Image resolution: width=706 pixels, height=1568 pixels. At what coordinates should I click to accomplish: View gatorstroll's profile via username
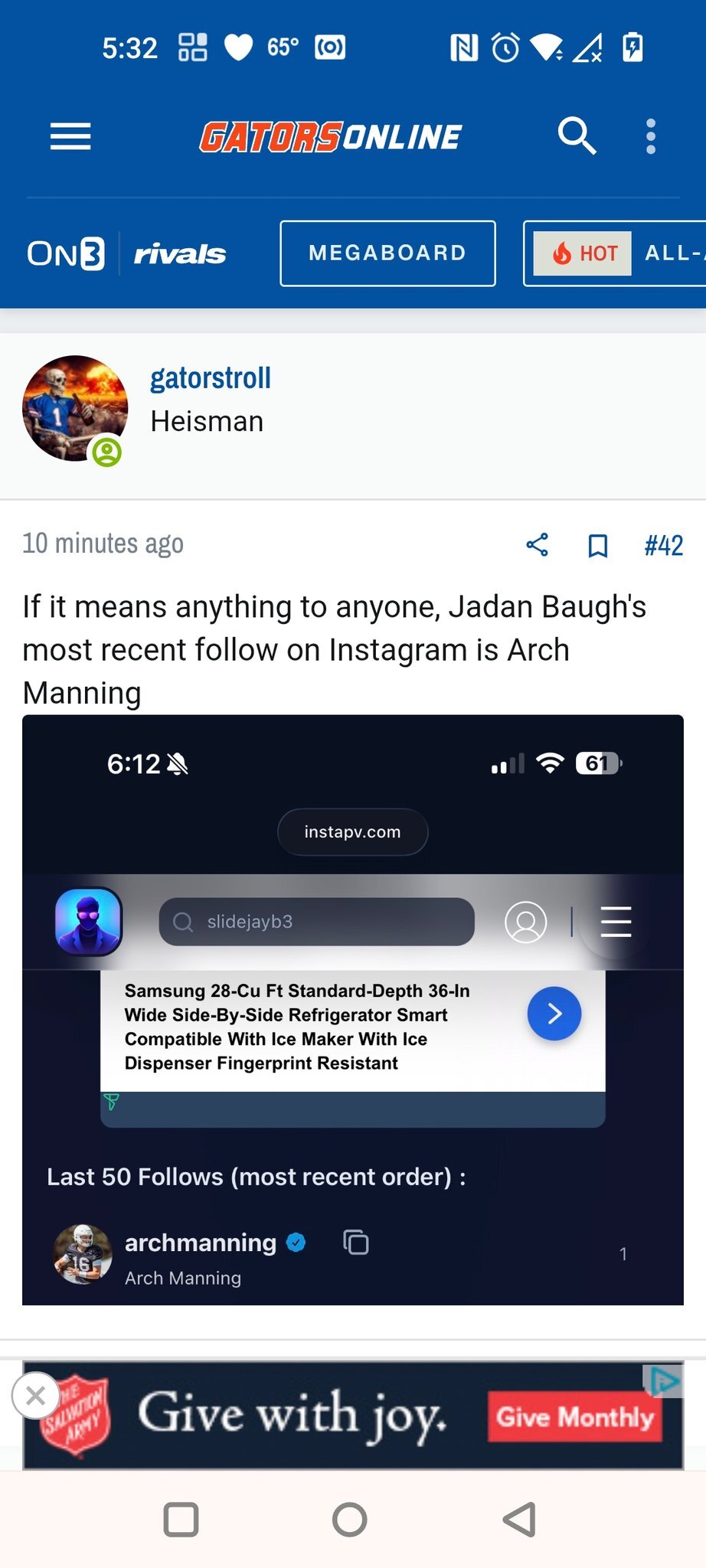211,378
